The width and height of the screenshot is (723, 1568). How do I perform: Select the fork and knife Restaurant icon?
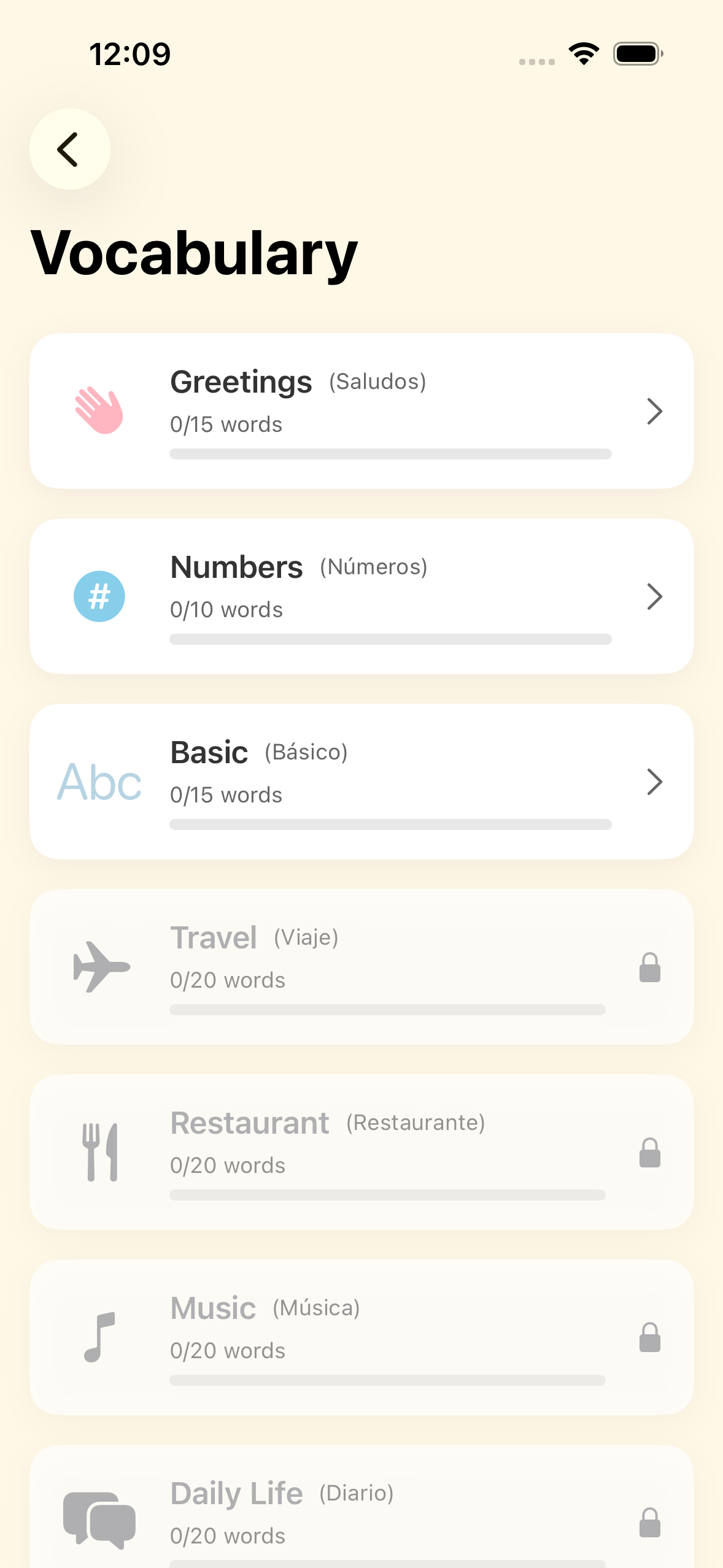[100, 1150]
